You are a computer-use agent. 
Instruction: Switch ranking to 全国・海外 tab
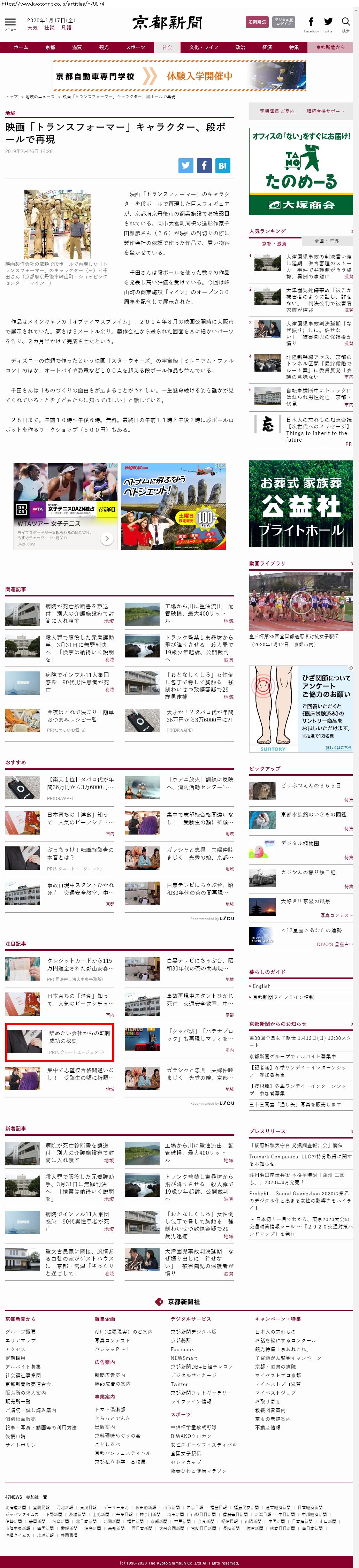[x=327, y=241]
